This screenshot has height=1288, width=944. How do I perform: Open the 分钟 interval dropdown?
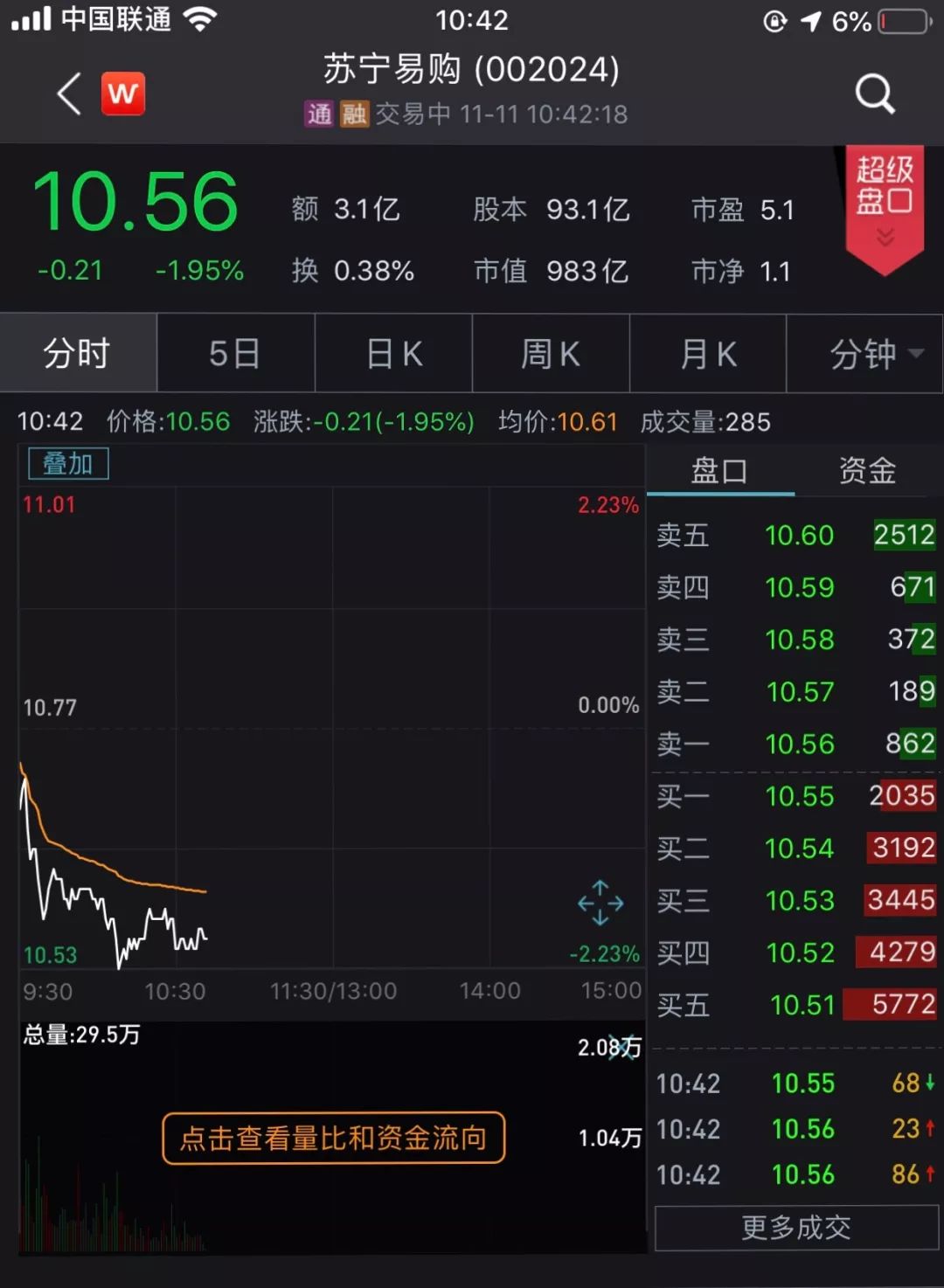874,354
